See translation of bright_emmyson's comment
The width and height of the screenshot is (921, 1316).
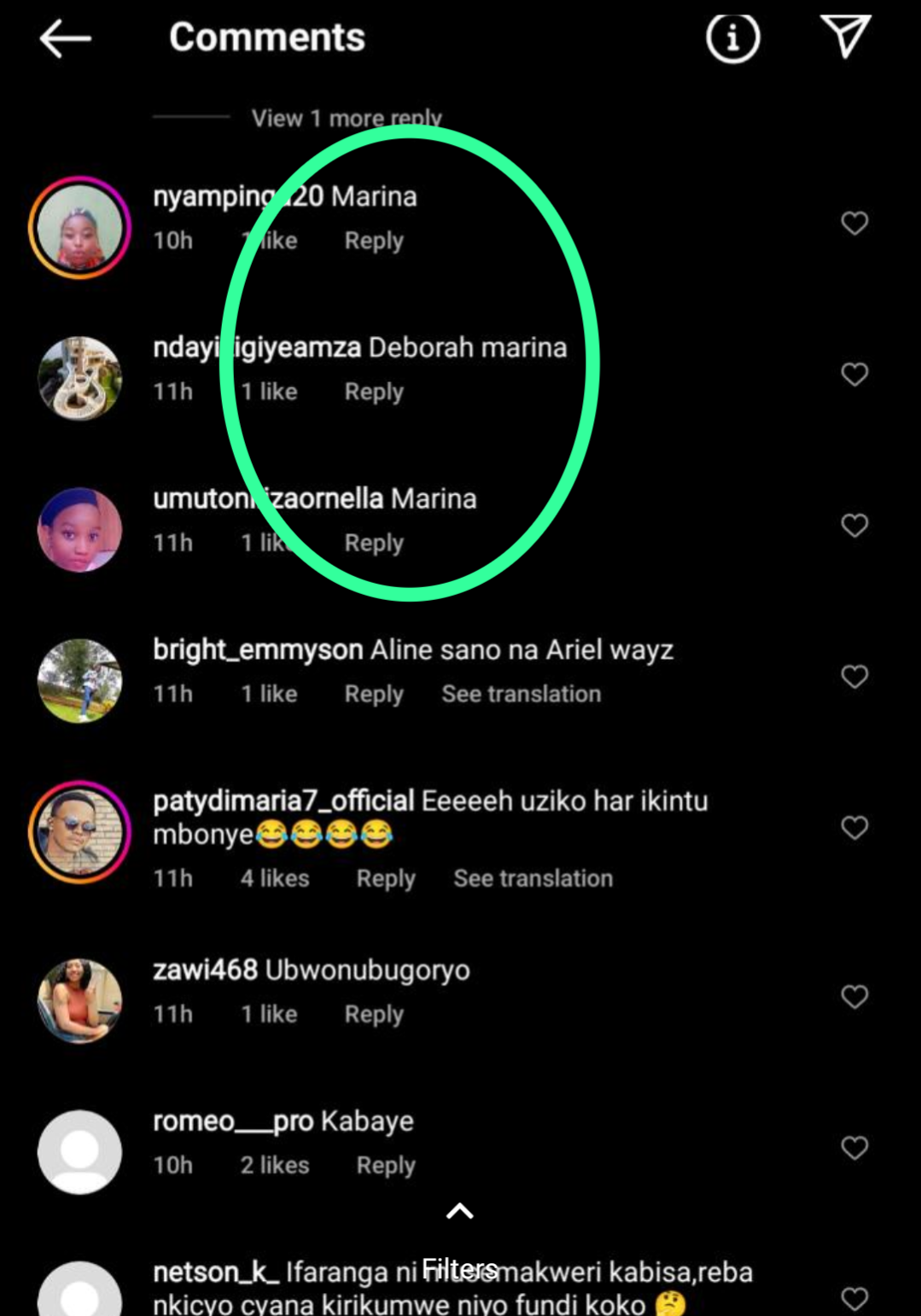pos(521,694)
